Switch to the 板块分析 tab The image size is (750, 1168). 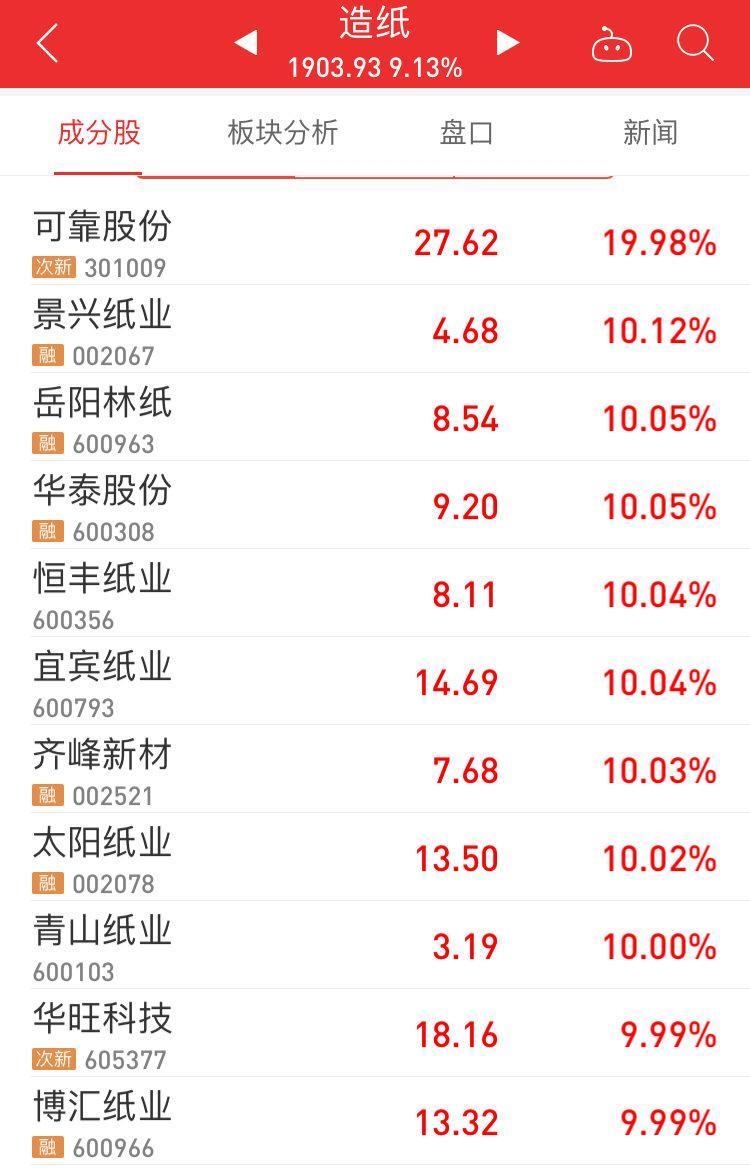pyautogui.click(x=282, y=132)
